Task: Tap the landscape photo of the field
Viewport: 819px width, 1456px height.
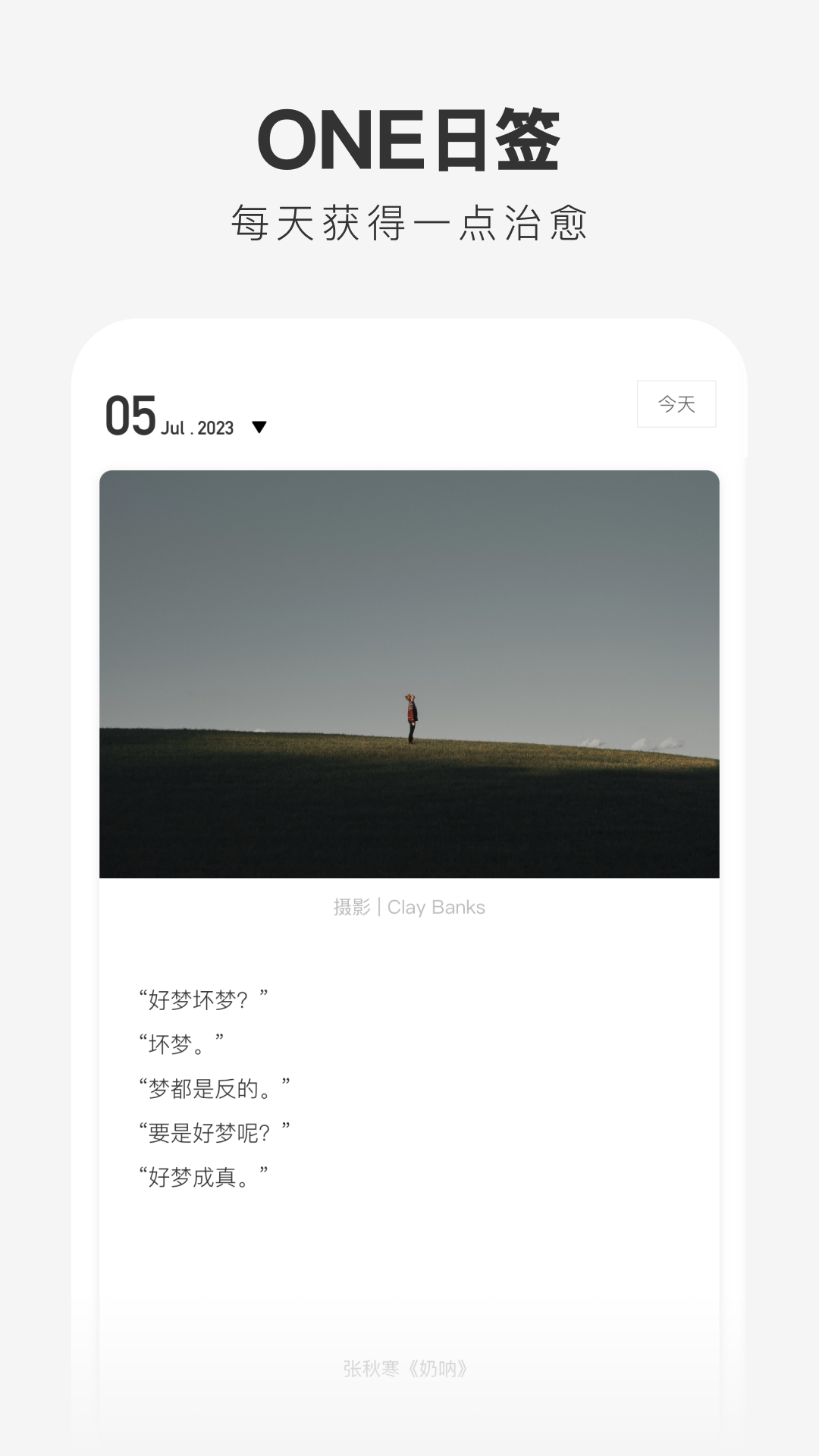Action: coord(409,673)
